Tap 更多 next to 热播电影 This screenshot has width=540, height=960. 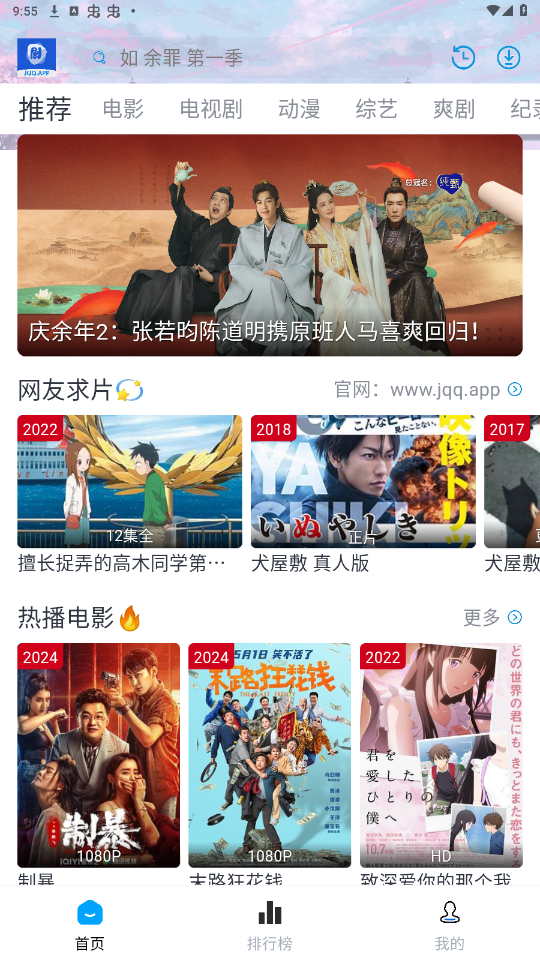pos(492,617)
